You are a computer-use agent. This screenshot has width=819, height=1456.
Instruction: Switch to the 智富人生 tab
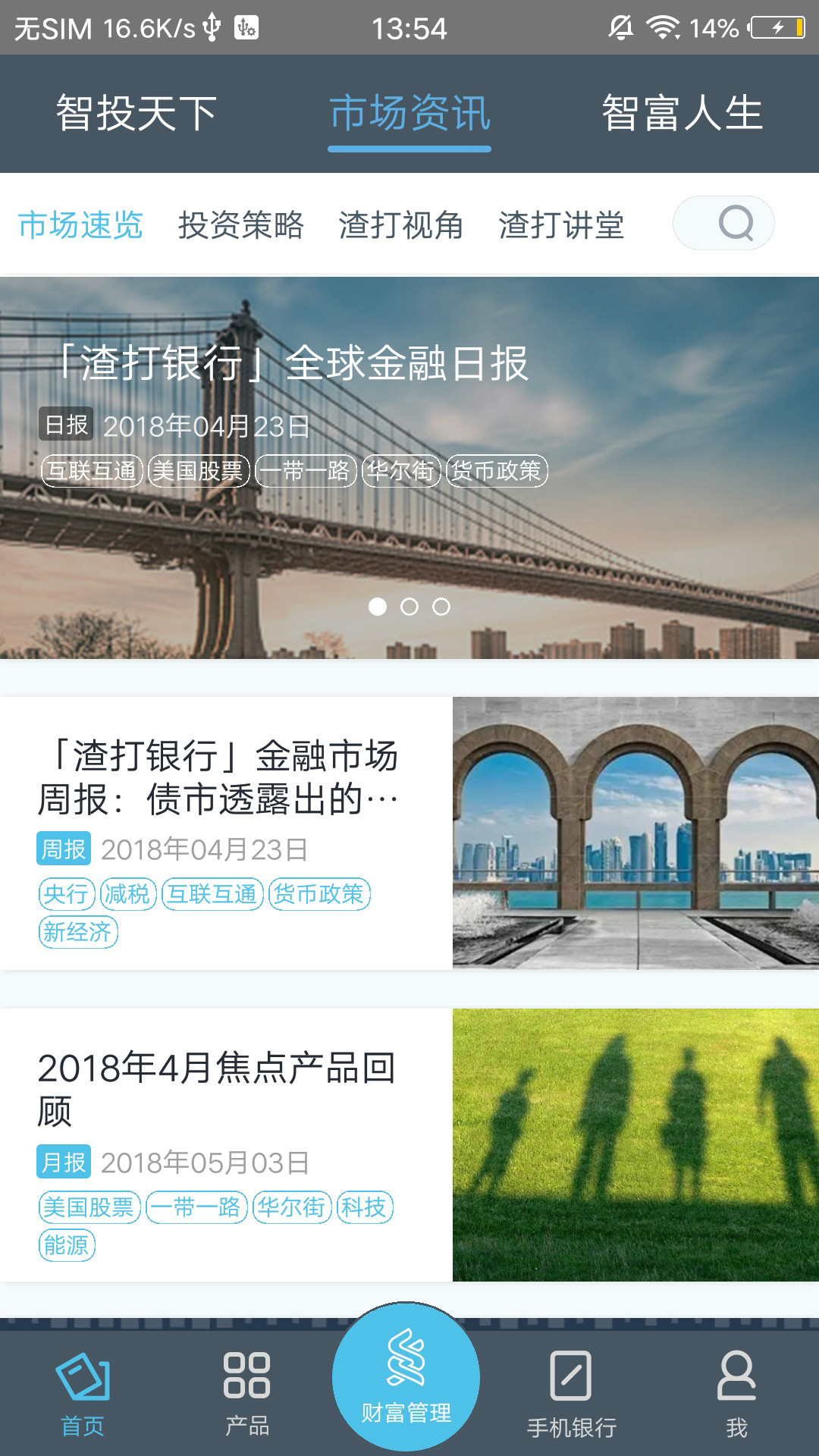pos(682,114)
